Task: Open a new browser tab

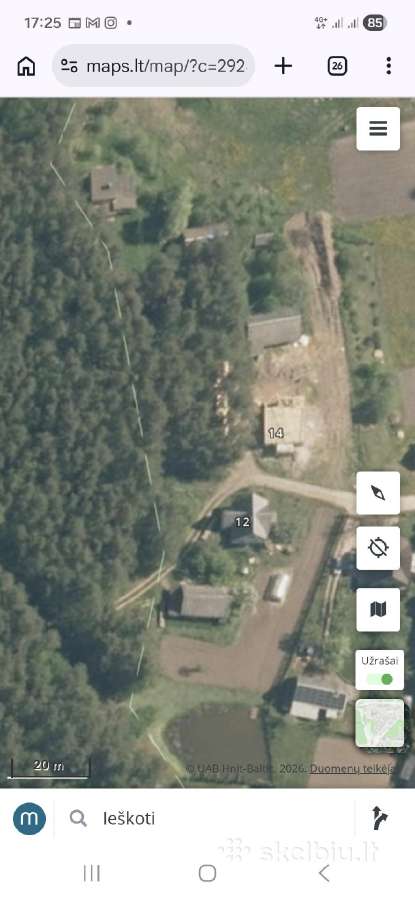Action: pyautogui.click(x=283, y=66)
